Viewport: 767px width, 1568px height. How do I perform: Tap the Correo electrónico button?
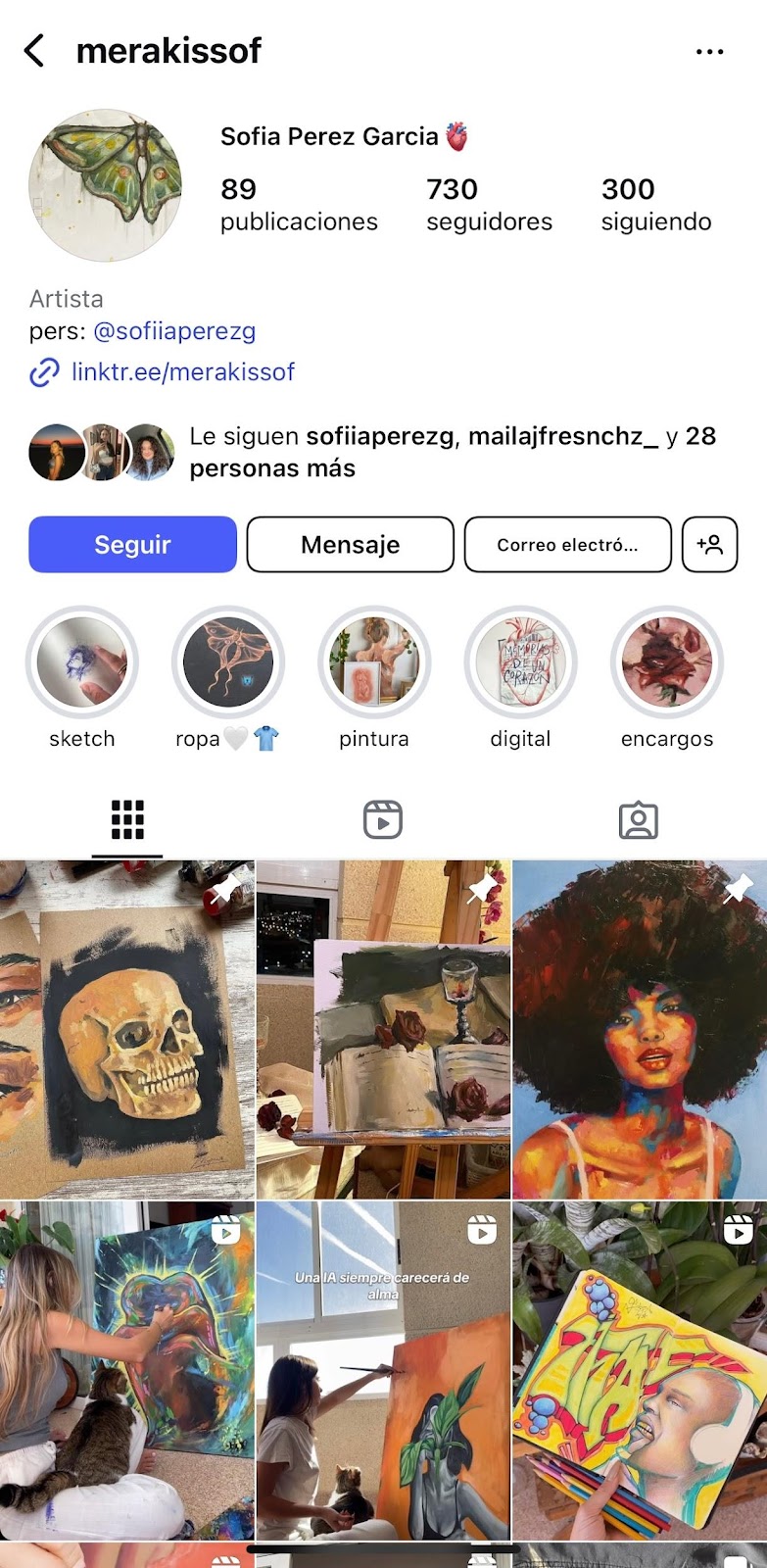567,544
